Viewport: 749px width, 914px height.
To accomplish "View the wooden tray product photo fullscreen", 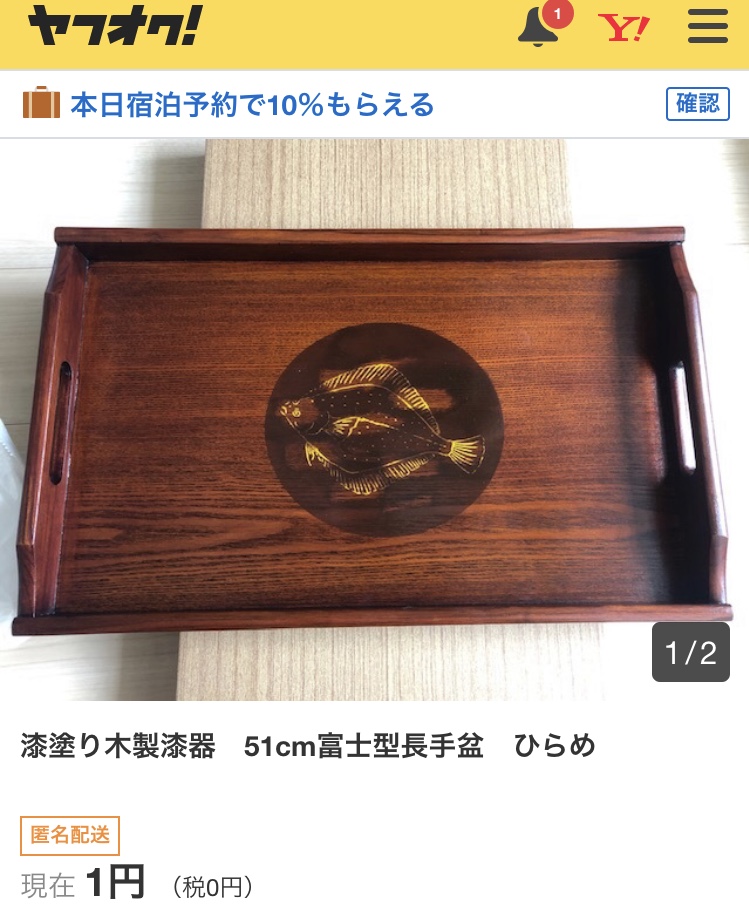I will click(x=374, y=420).
